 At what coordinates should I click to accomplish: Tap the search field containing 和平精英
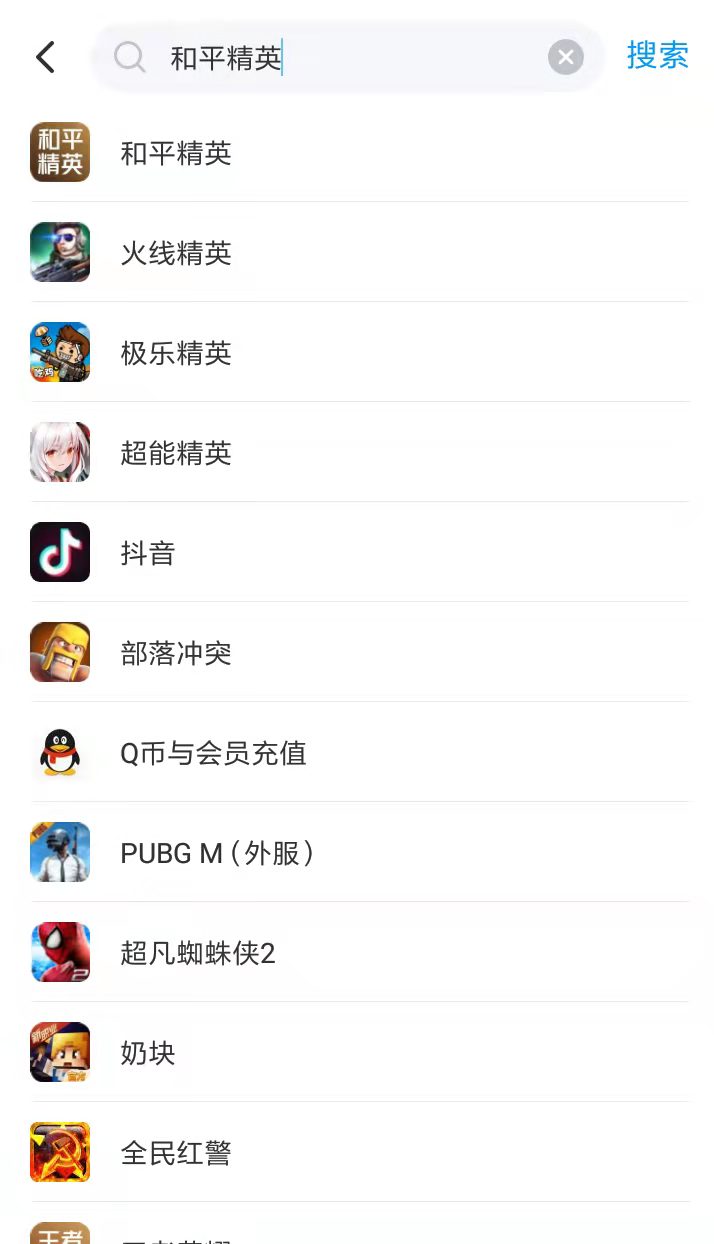[x=340, y=58]
